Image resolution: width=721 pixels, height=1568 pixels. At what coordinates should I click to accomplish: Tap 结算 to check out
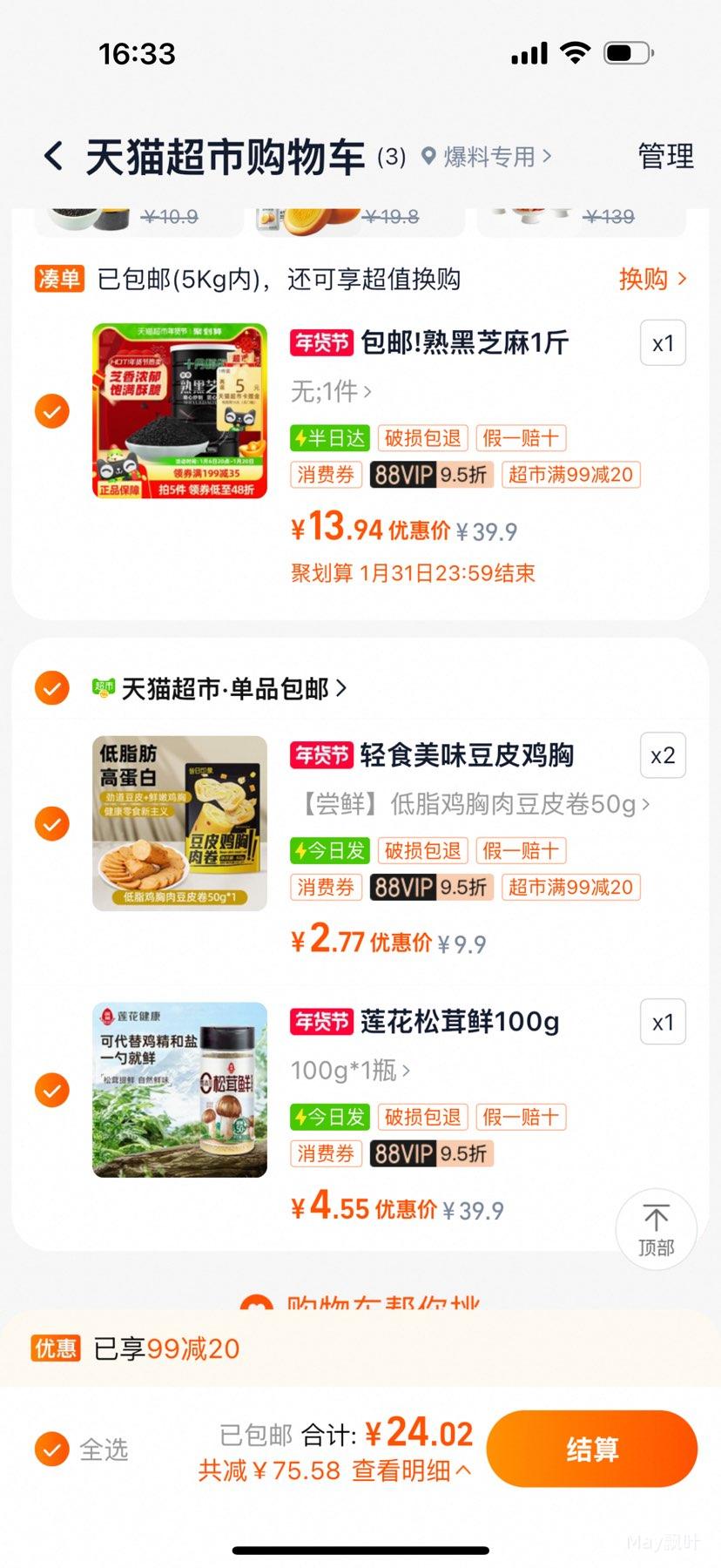coord(592,1449)
